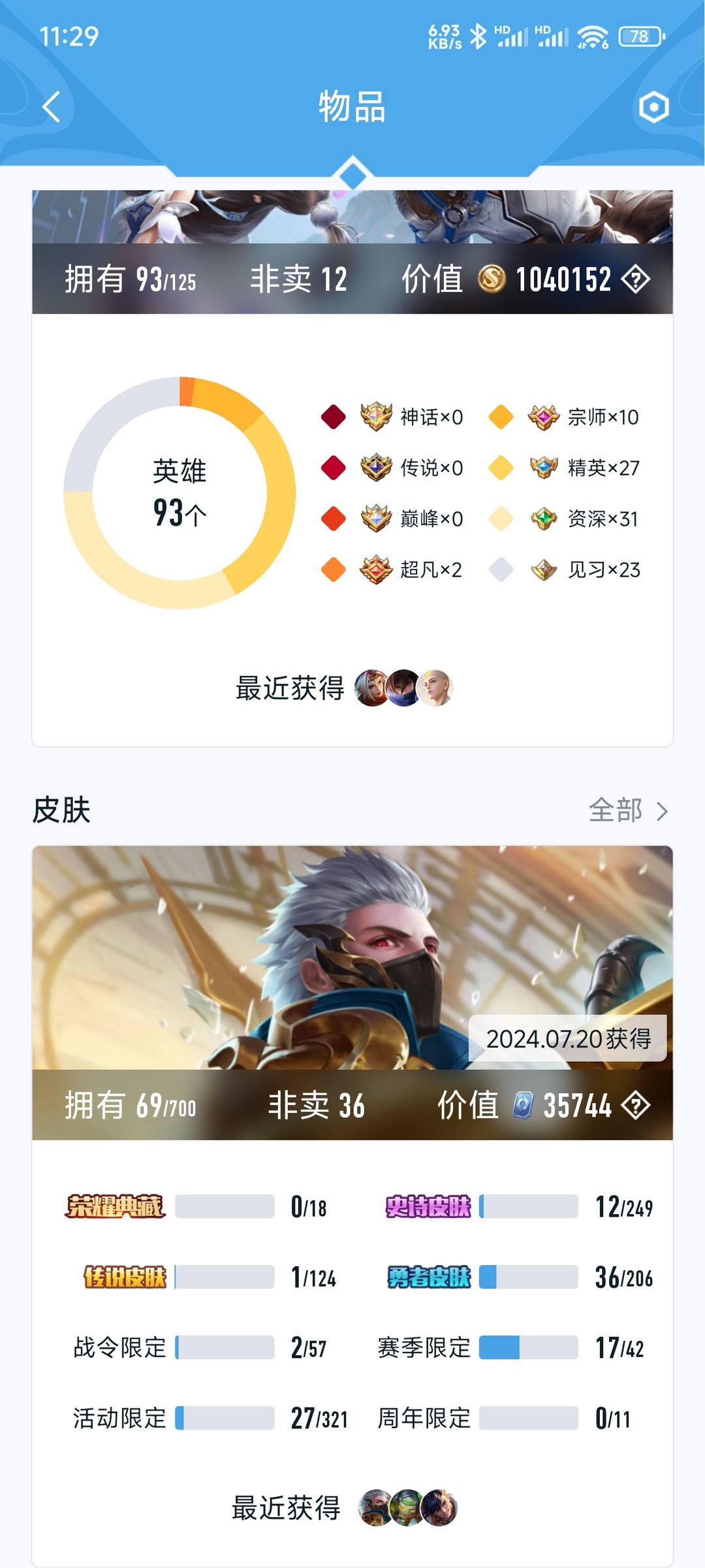
Task: Open the 全部 link for all skins
Action: pos(628,810)
